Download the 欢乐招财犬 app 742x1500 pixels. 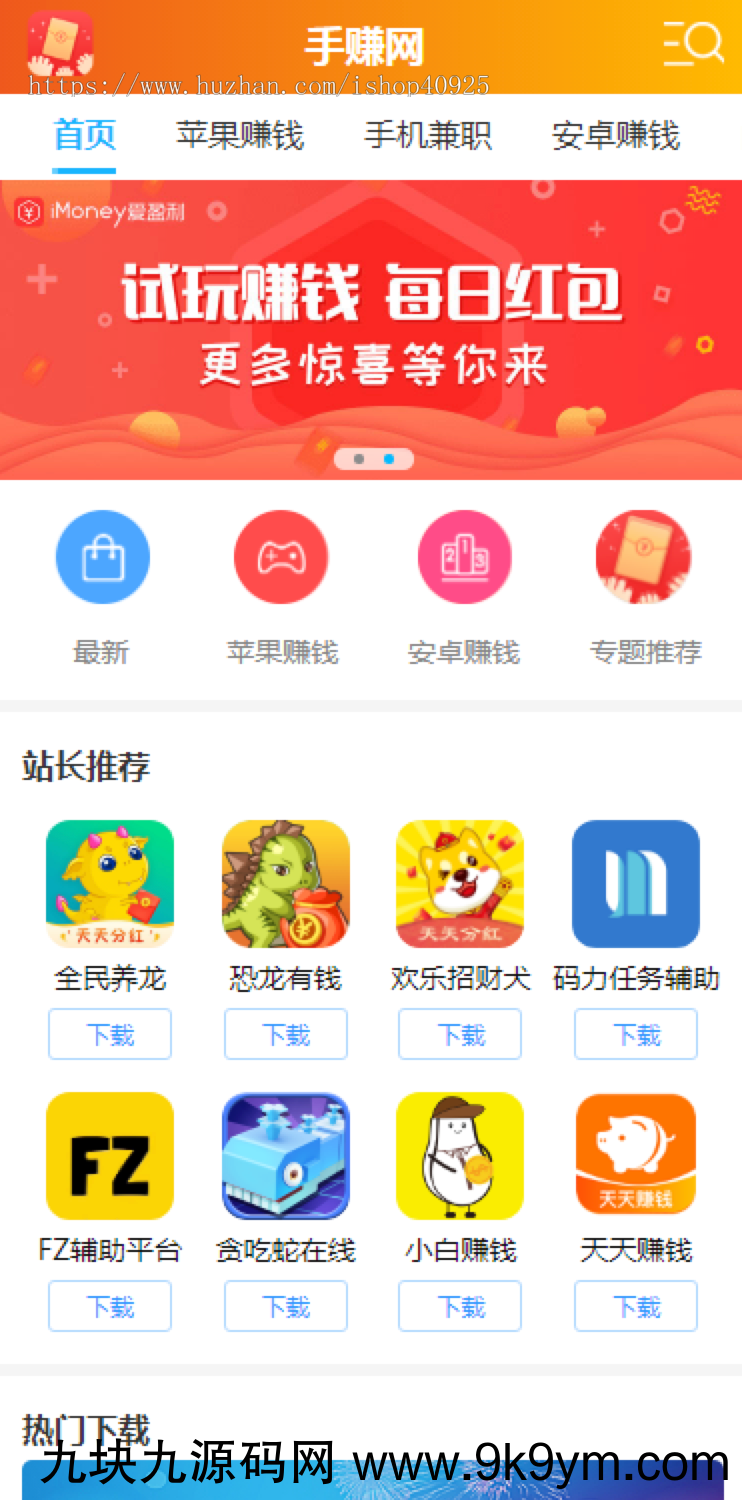460,1034
